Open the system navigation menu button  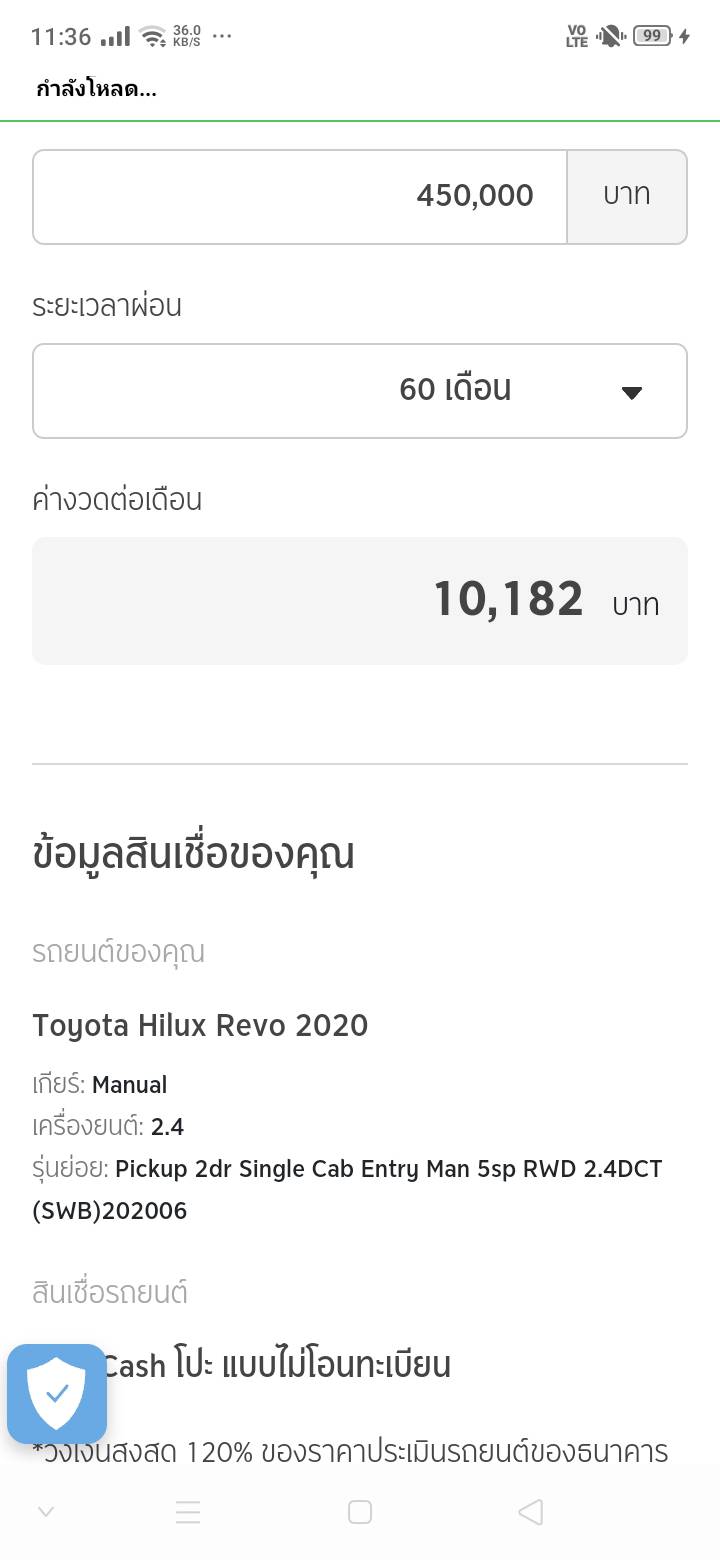pyautogui.click(x=188, y=1512)
